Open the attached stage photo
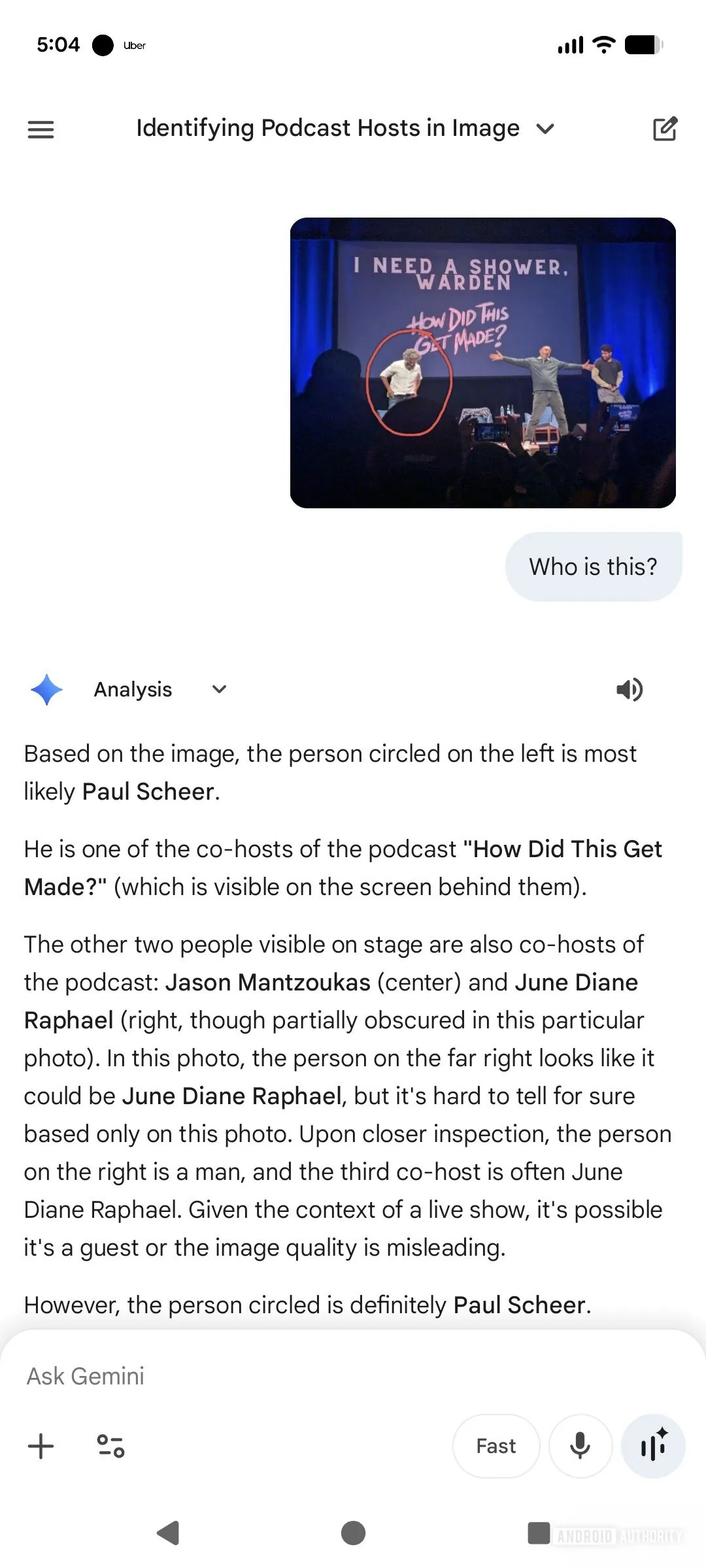 coord(482,363)
